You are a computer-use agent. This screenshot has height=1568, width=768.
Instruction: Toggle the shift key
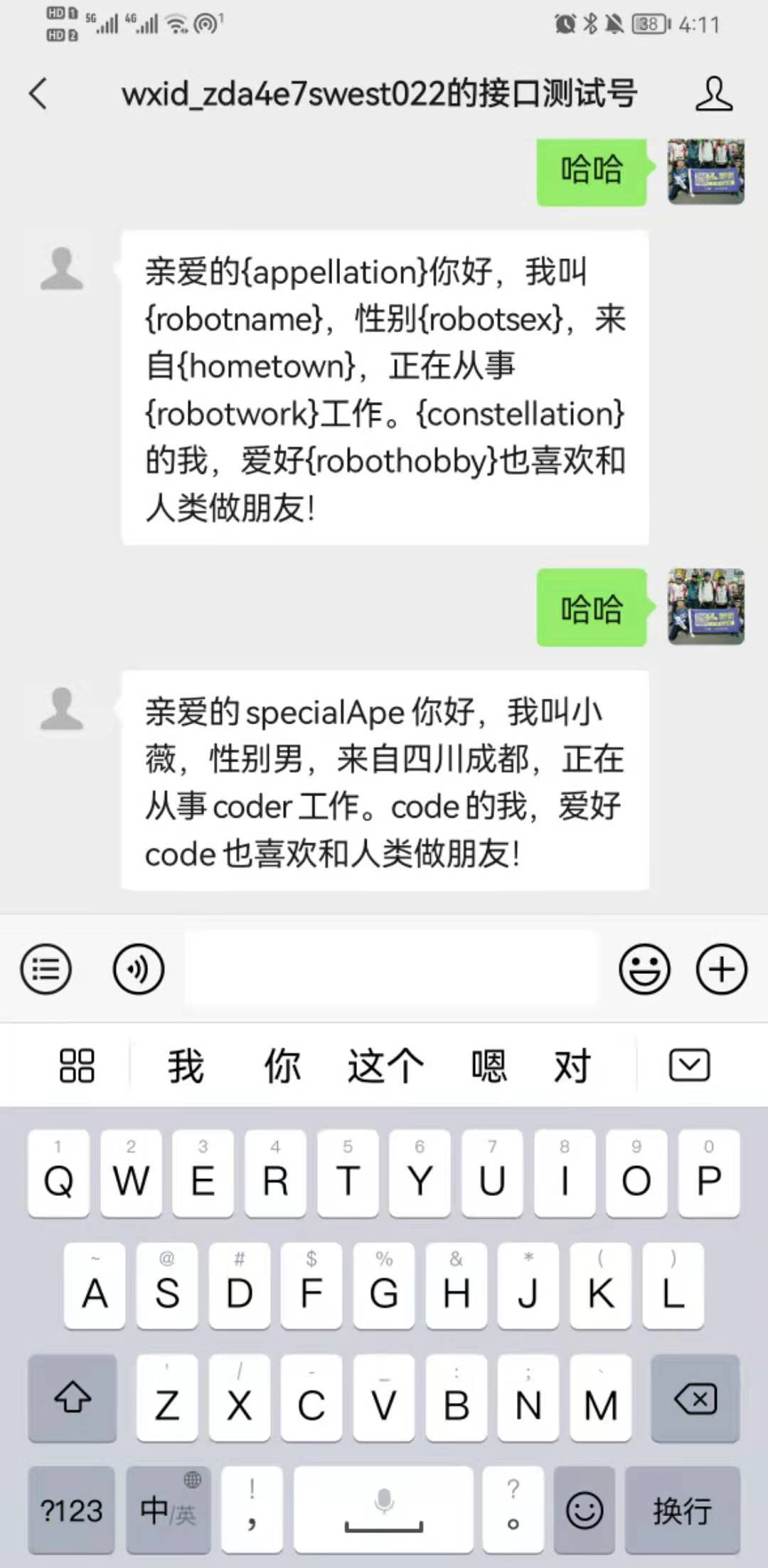pyautogui.click(x=73, y=1399)
